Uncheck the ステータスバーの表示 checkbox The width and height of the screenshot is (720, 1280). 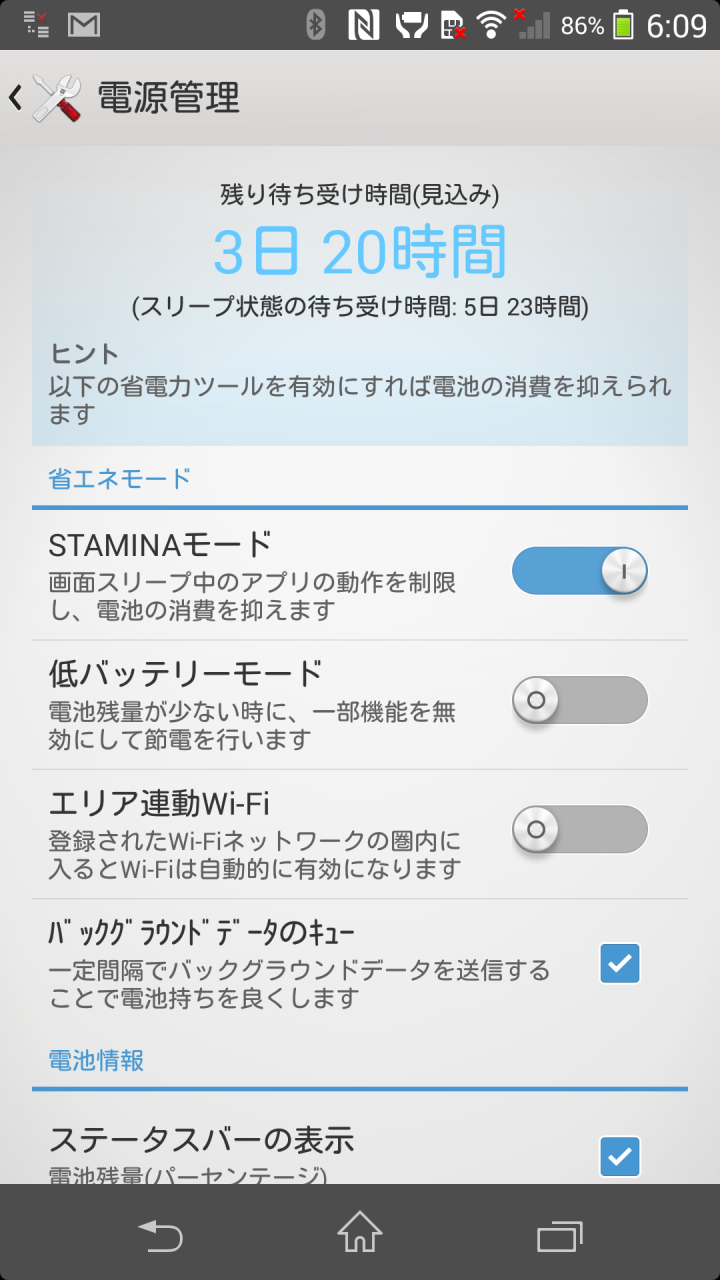[620, 1157]
